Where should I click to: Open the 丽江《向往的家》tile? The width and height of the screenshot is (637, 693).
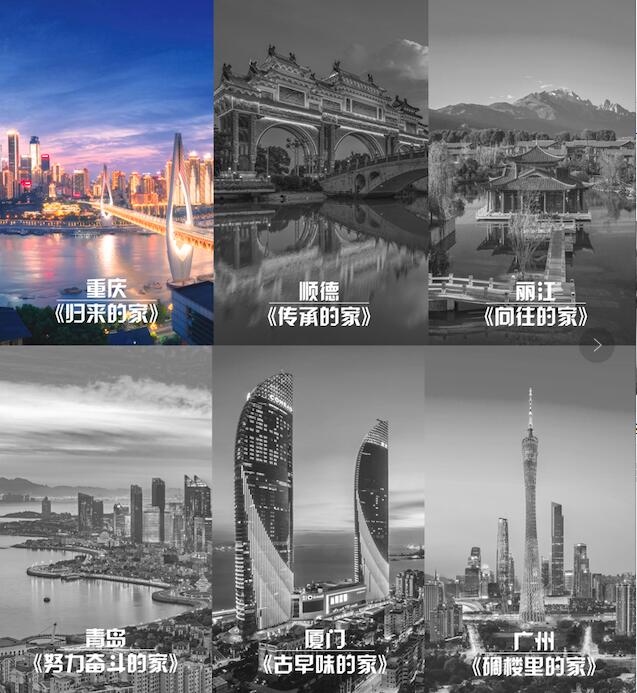pos(531,172)
